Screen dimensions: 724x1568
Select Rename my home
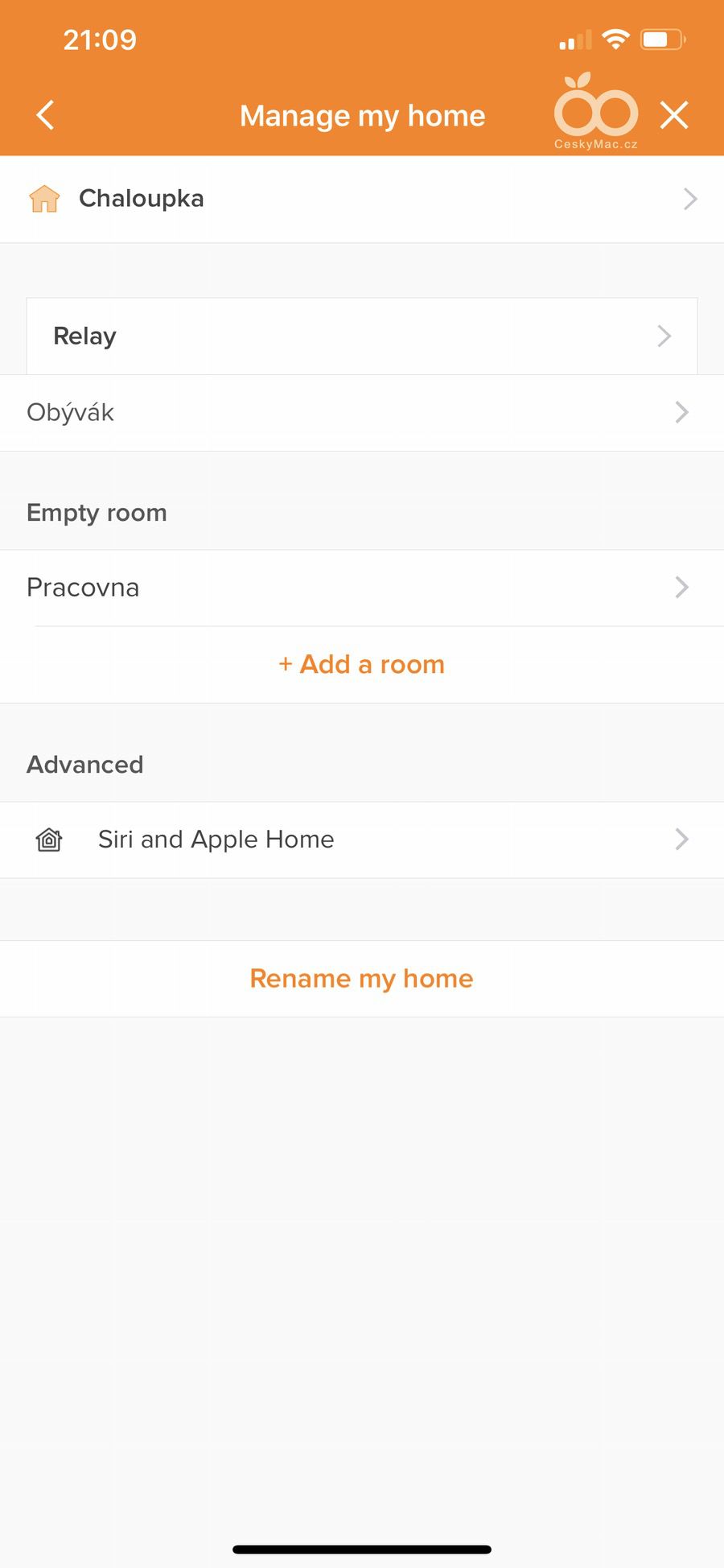click(362, 979)
